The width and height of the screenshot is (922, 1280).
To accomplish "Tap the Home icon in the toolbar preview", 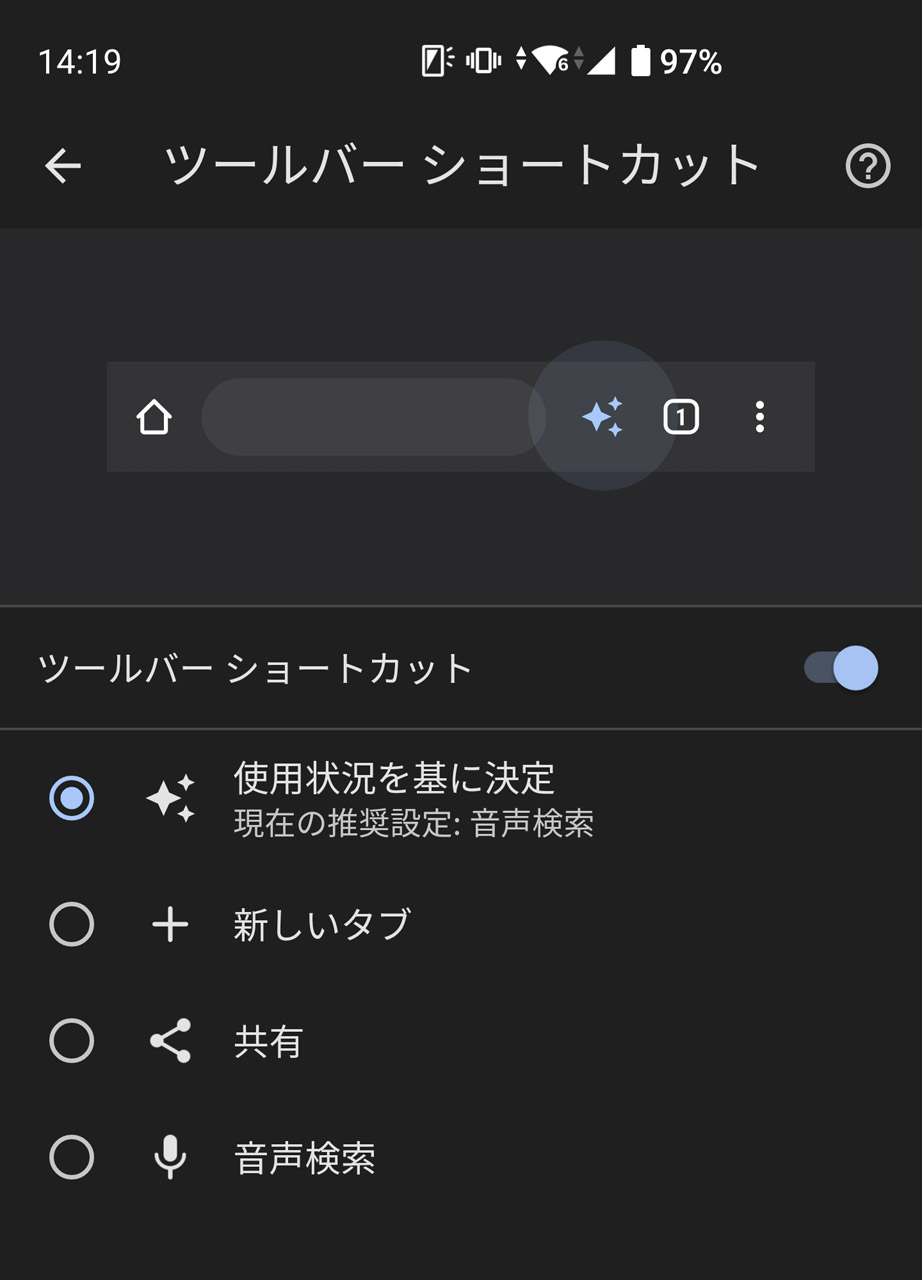I will point(155,418).
